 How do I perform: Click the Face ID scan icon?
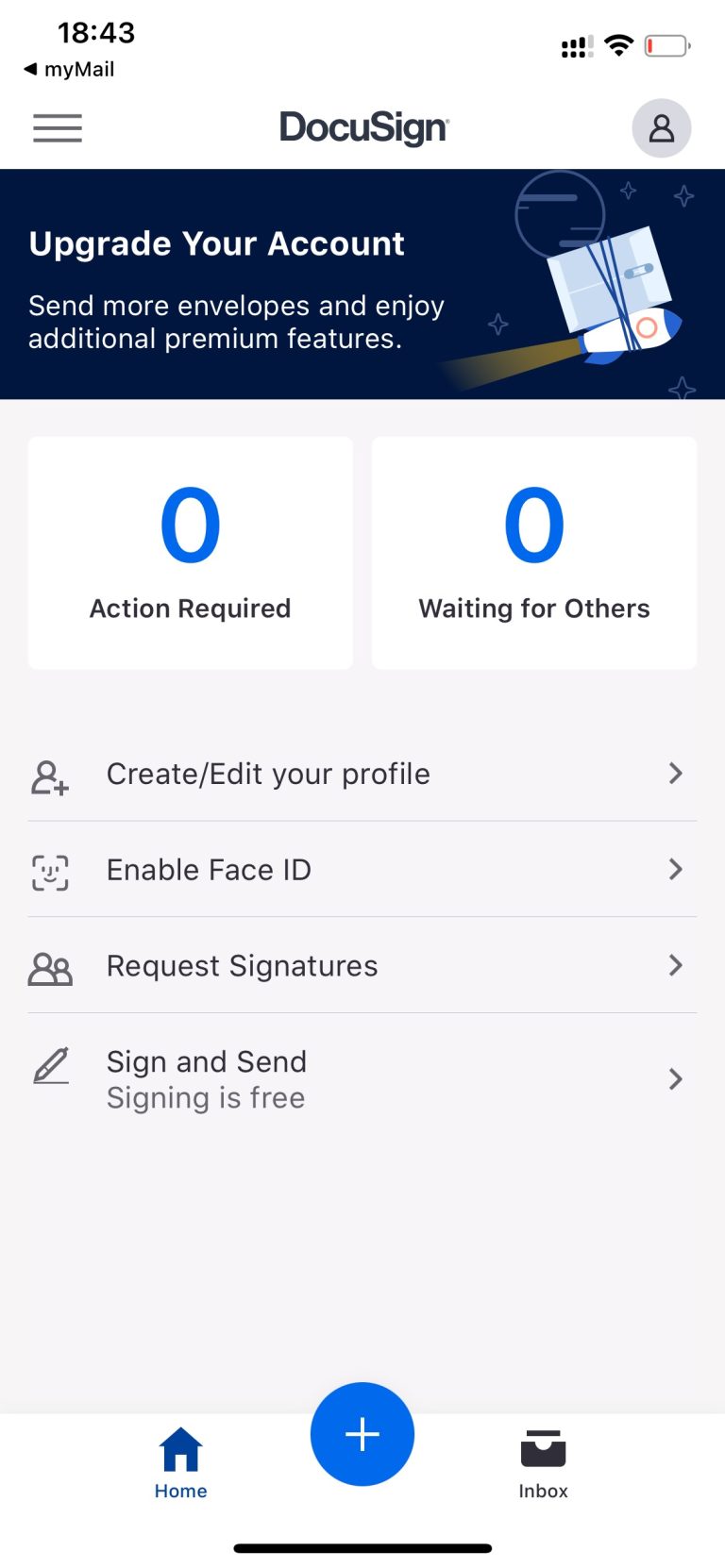[49, 870]
